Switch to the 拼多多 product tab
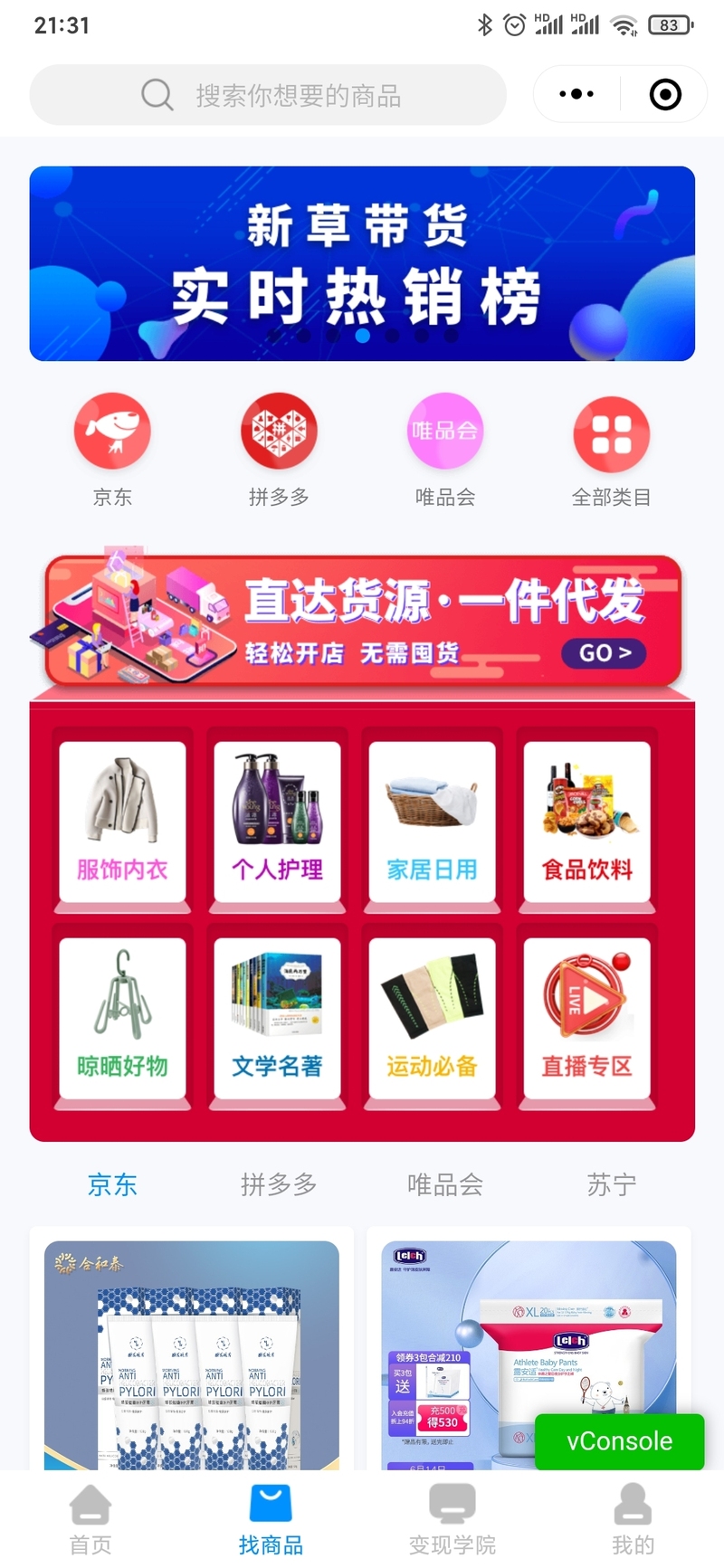This screenshot has width=724, height=1568. [x=279, y=1184]
